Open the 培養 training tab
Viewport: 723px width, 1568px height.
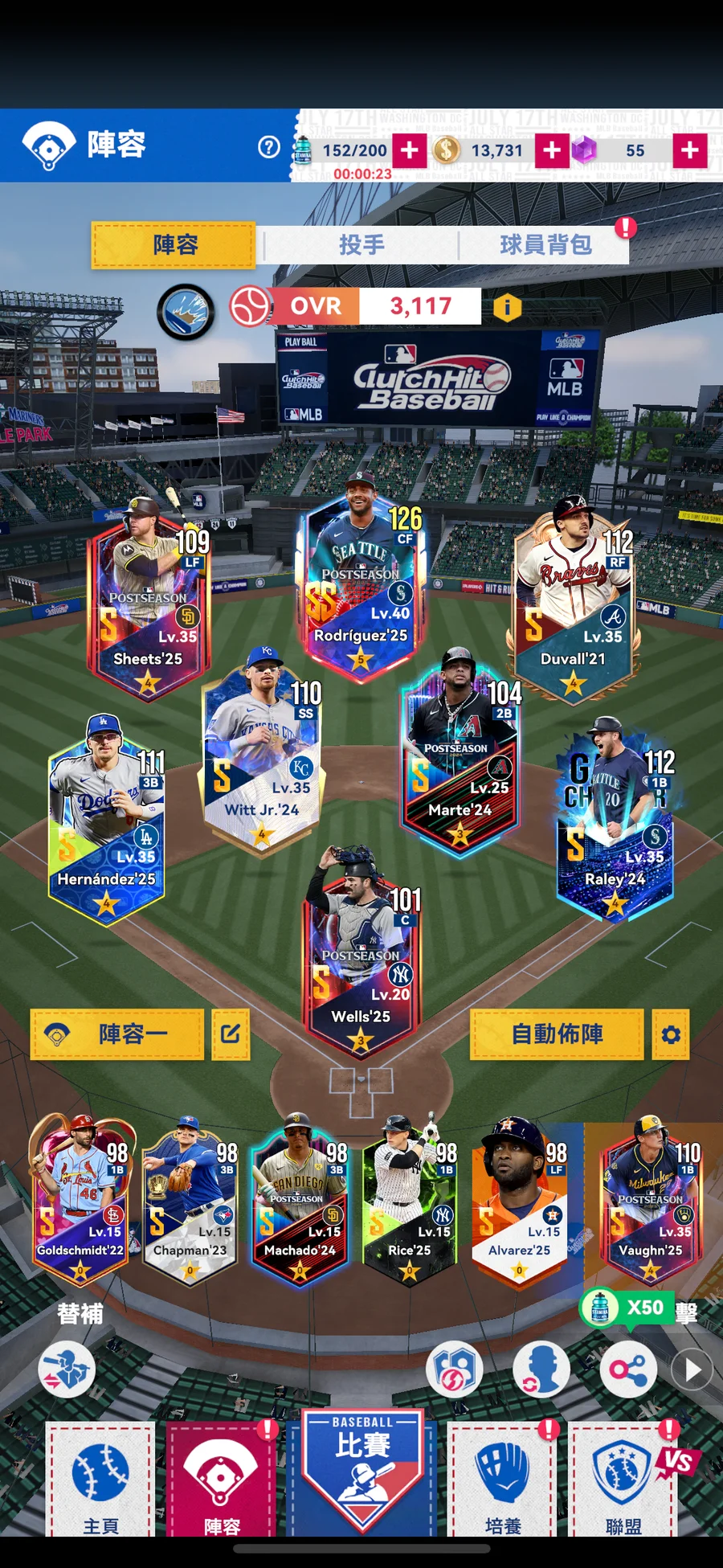[x=503, y=1480]
